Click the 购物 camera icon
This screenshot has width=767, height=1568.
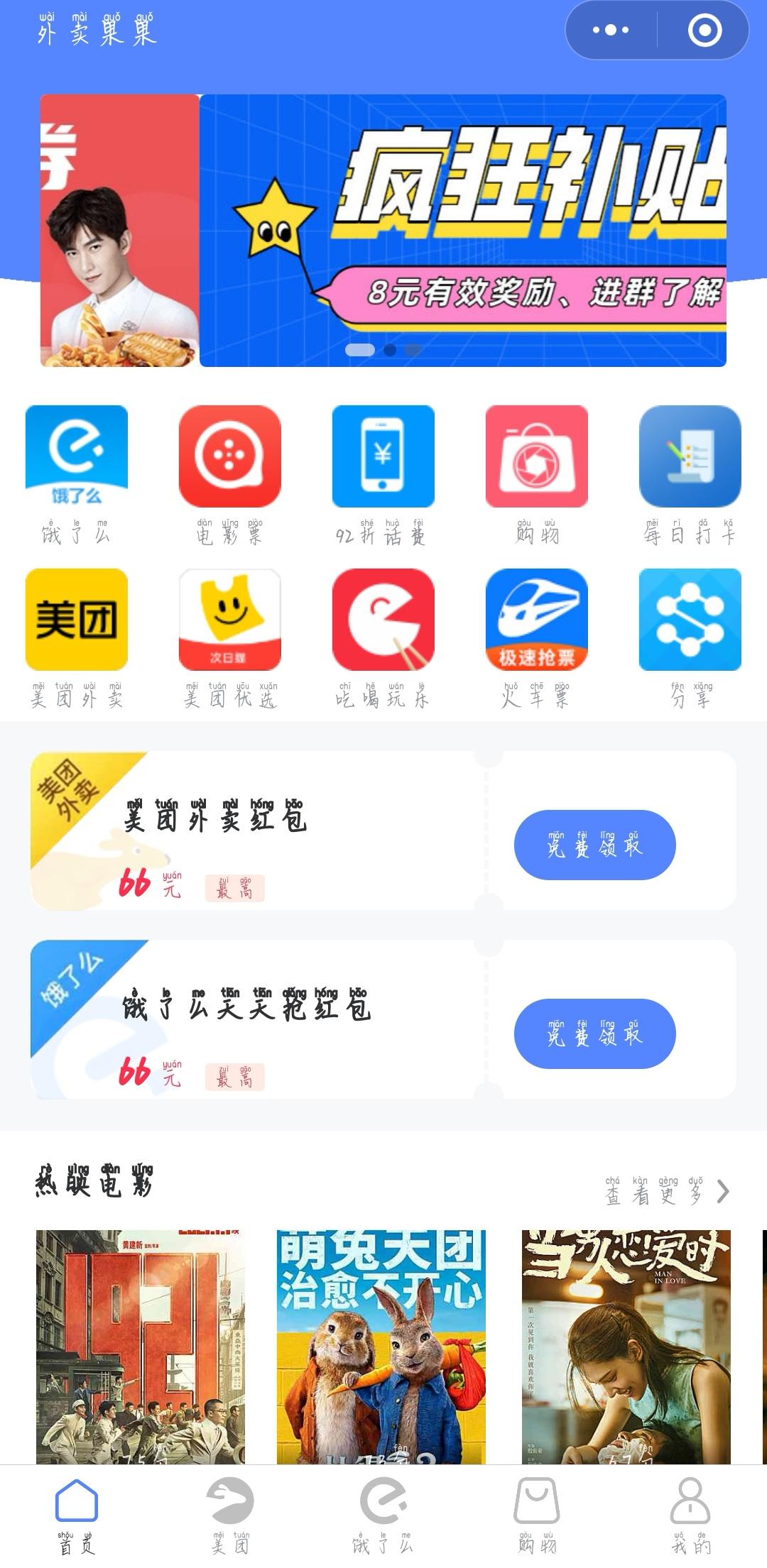[536, 458]
